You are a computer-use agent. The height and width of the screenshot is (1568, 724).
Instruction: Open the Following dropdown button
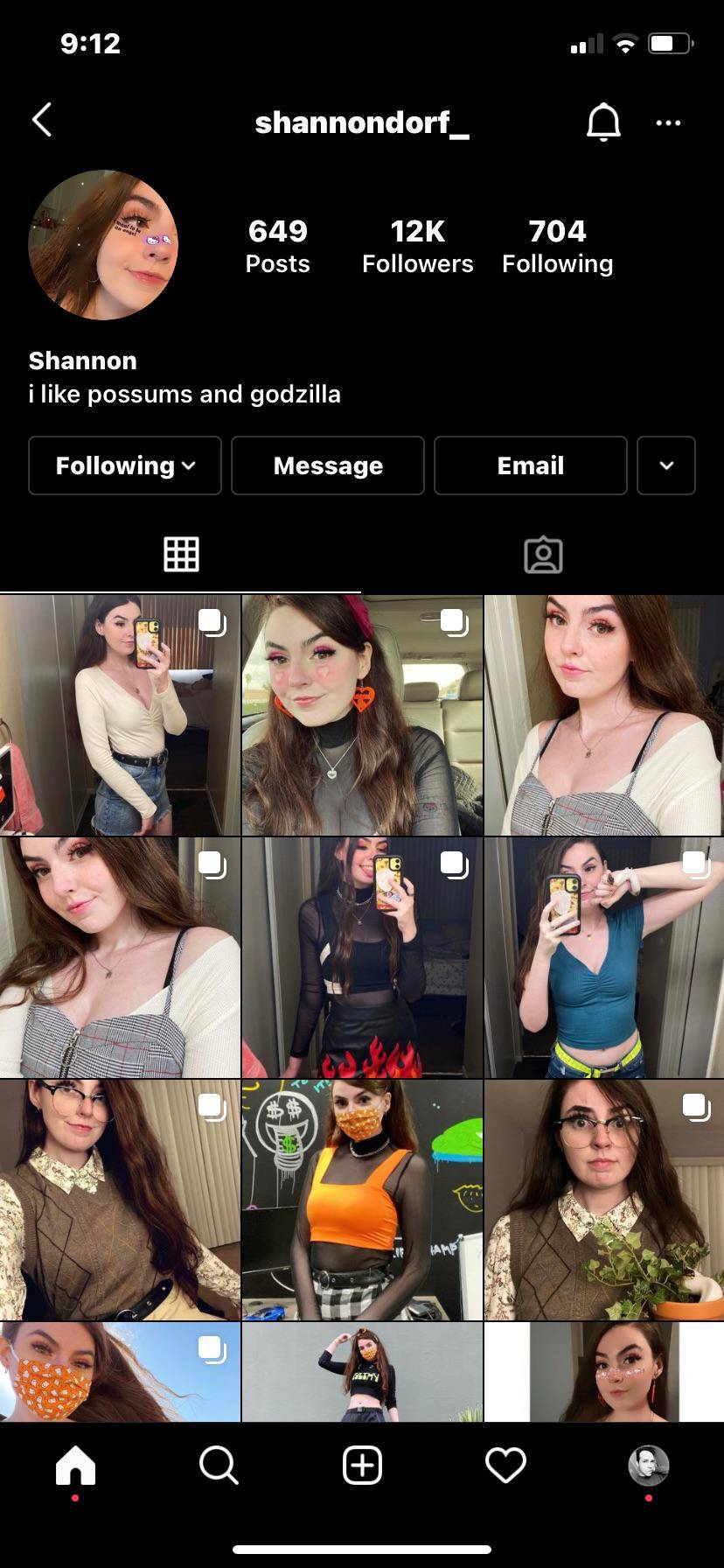[x=125, y=465]
